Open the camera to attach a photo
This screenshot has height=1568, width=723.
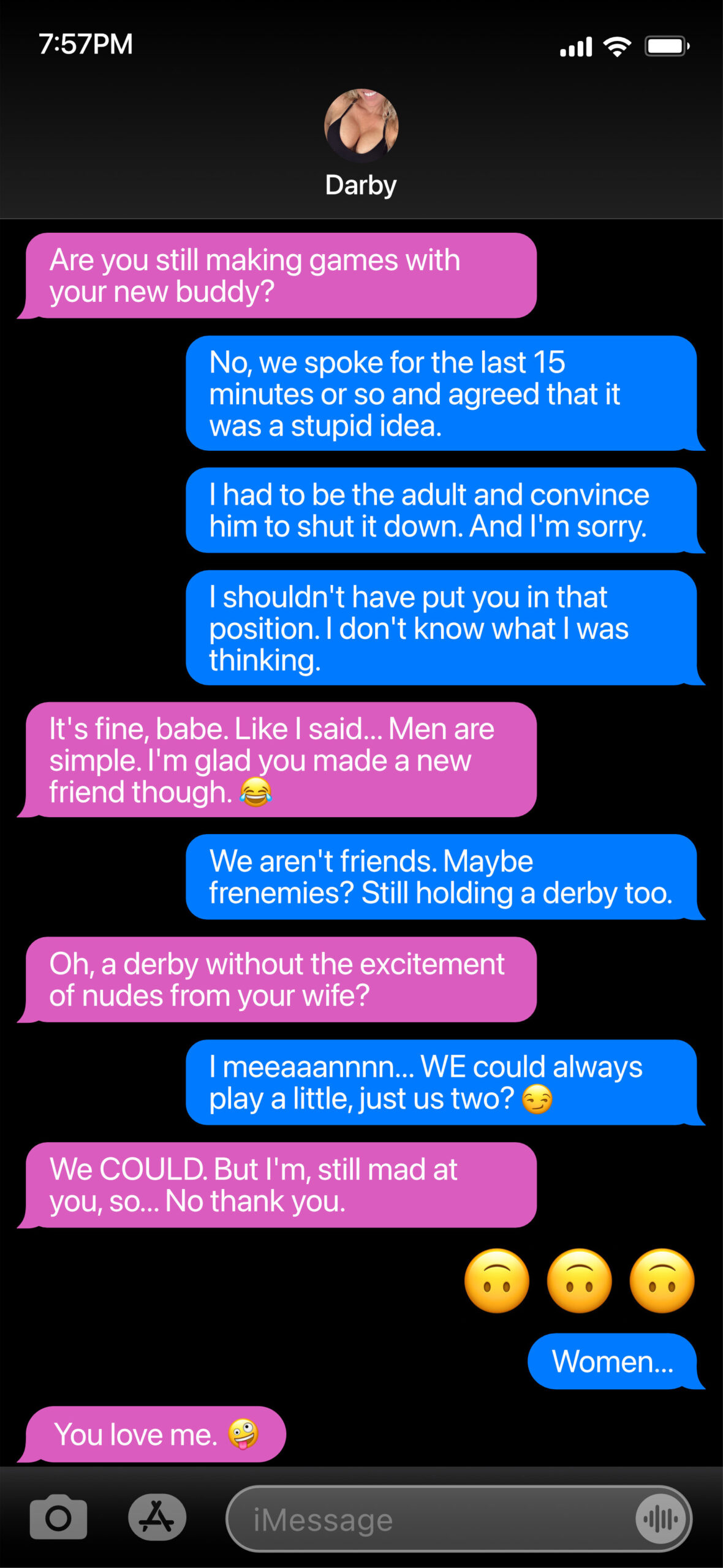coord(58,1518)
